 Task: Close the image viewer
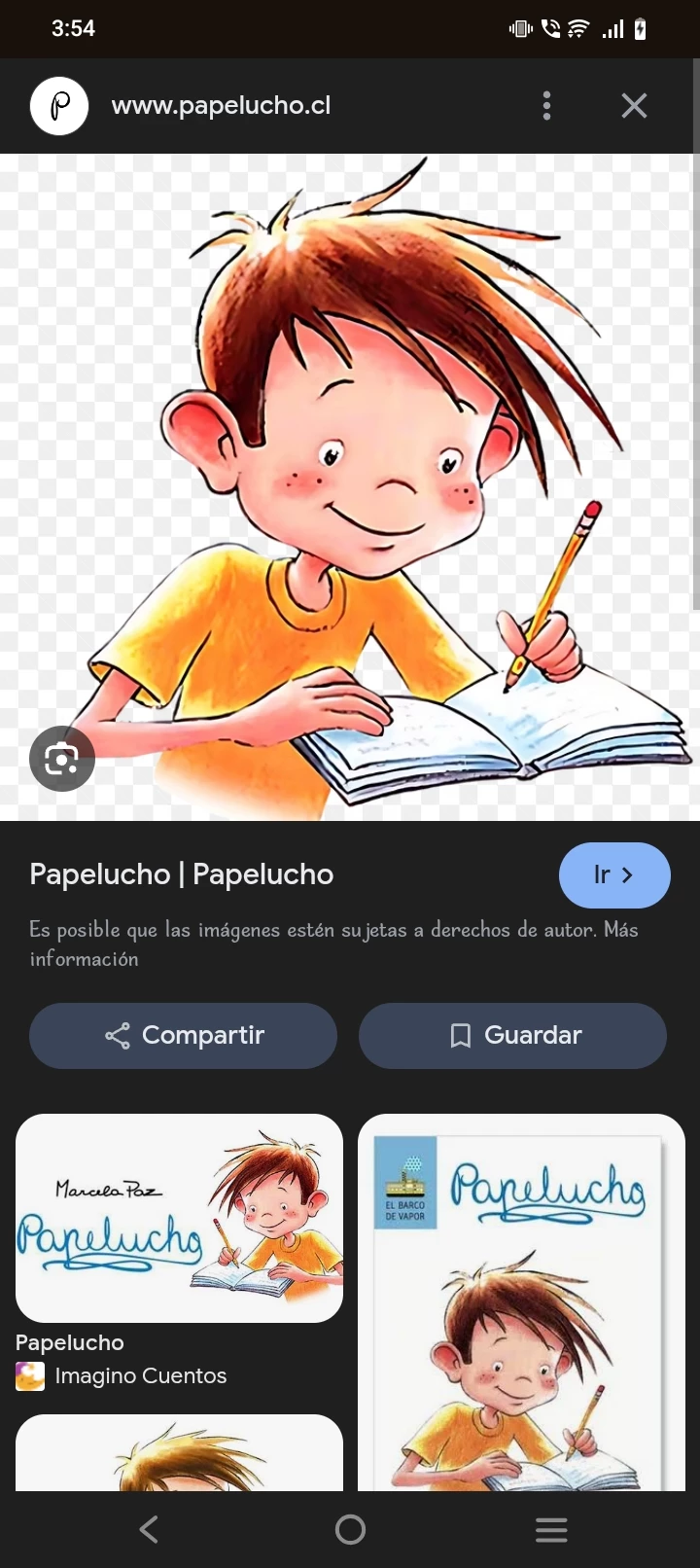tap(634, 106)
